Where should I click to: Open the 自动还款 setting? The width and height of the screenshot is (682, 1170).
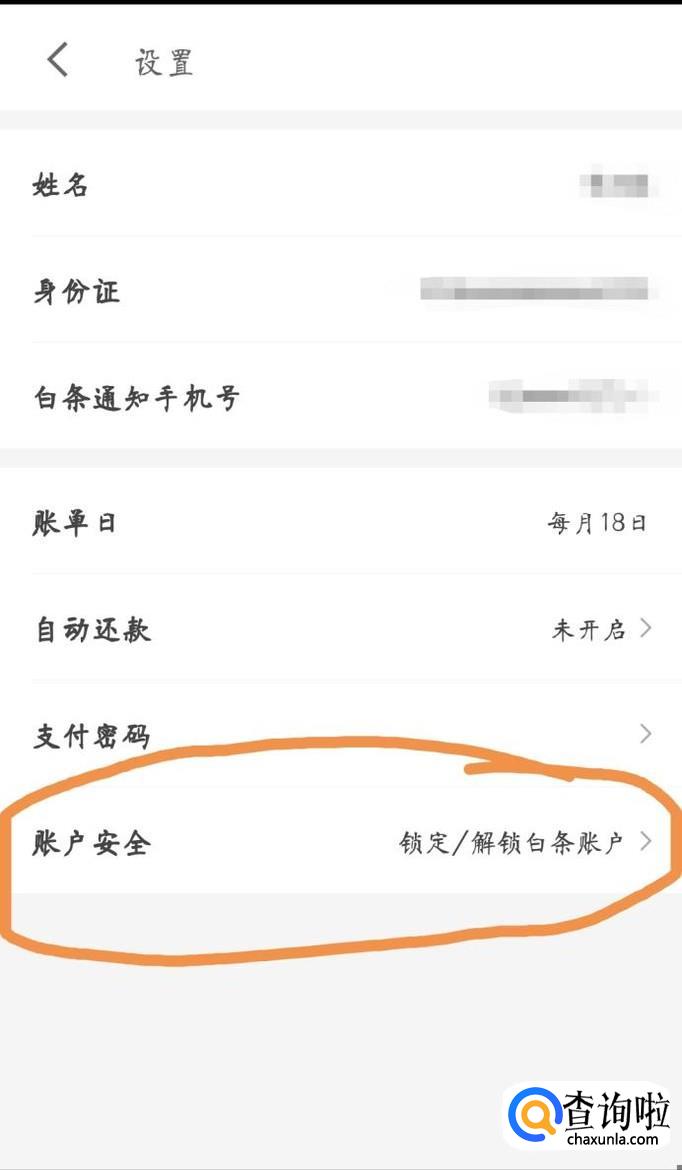[340, 629]
